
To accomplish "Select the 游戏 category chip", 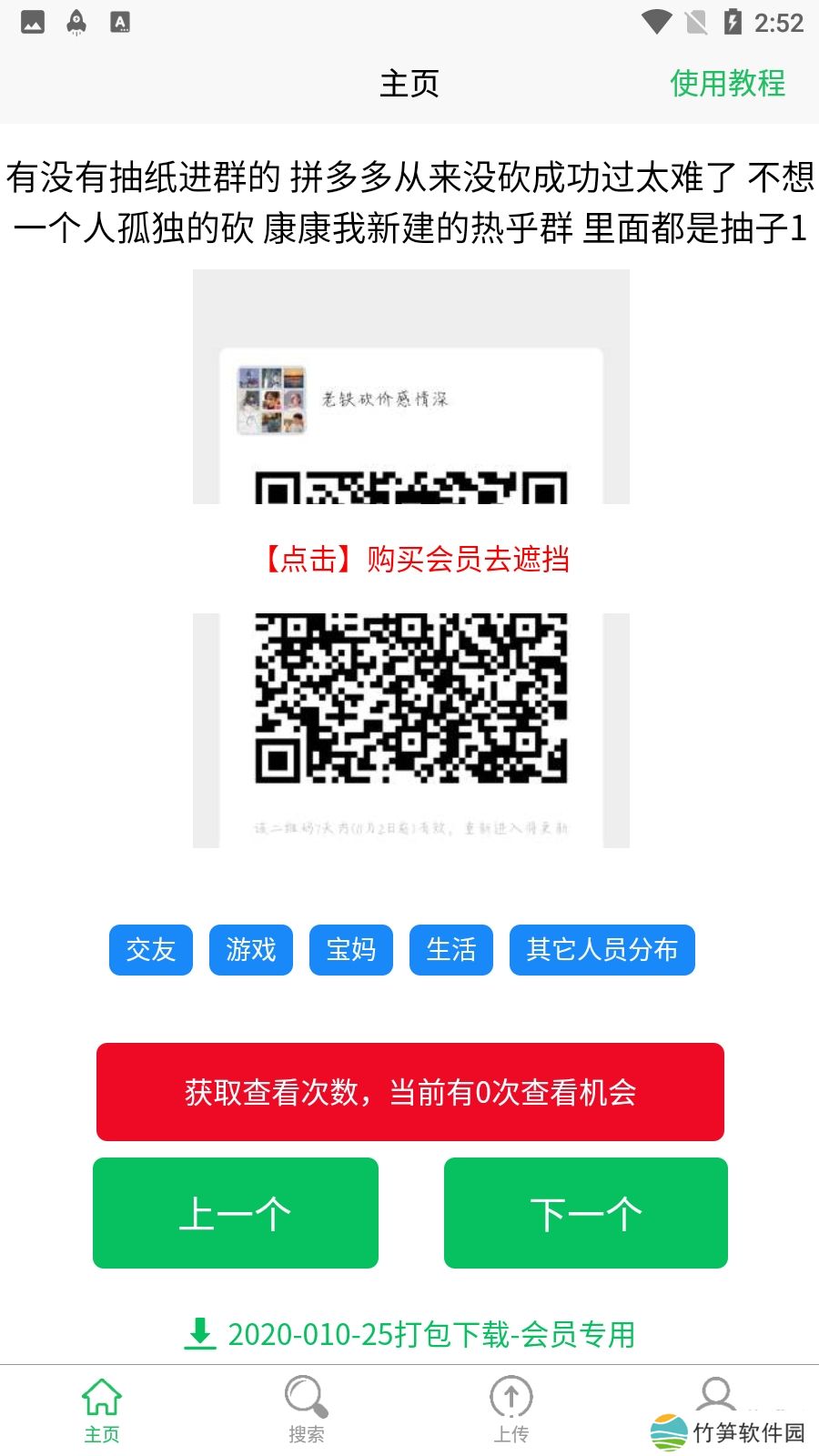I will (251, 950).
